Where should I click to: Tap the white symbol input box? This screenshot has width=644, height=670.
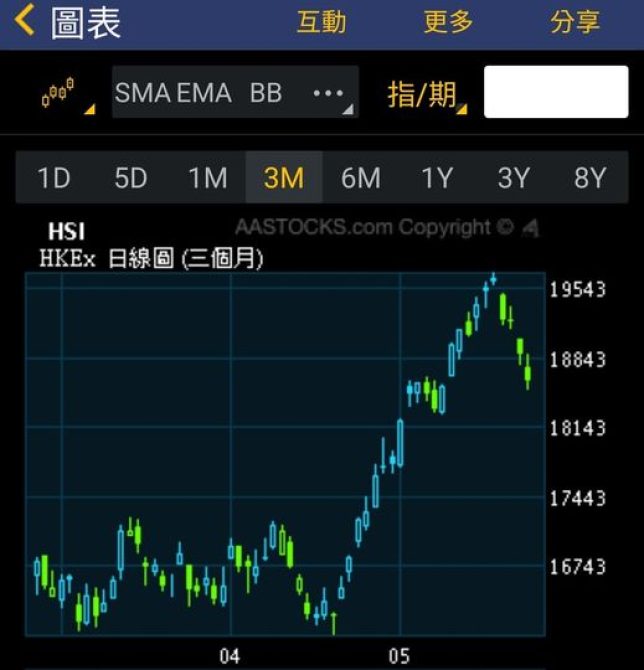(556, 94)
